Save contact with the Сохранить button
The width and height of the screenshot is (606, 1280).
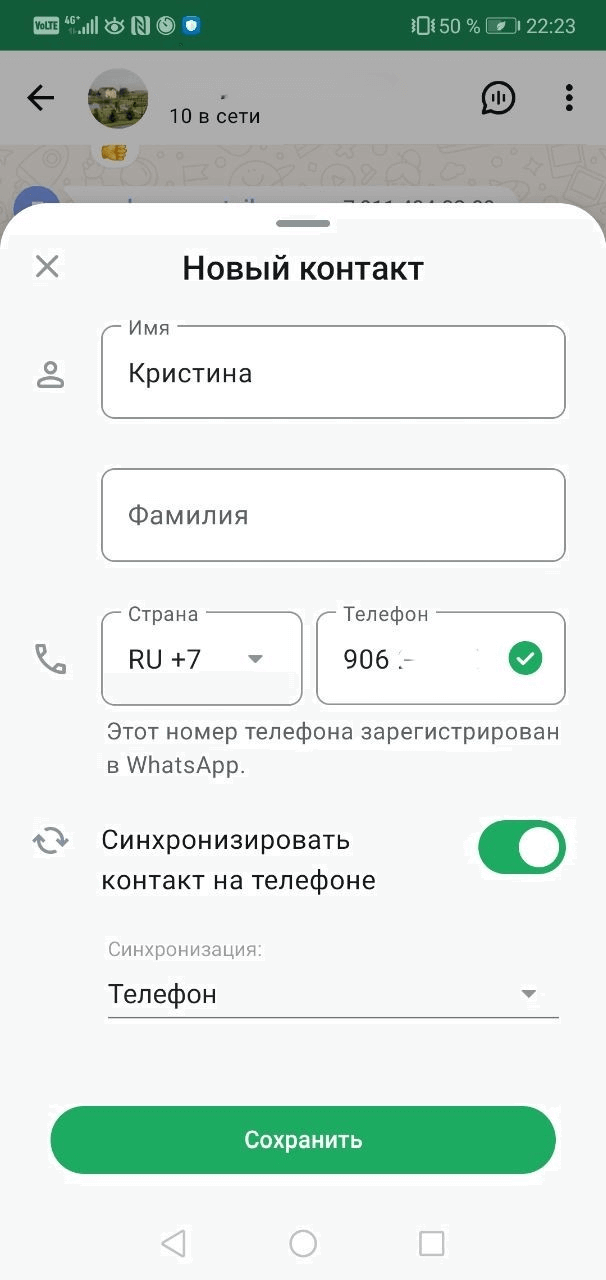(x=303, y=1140)
